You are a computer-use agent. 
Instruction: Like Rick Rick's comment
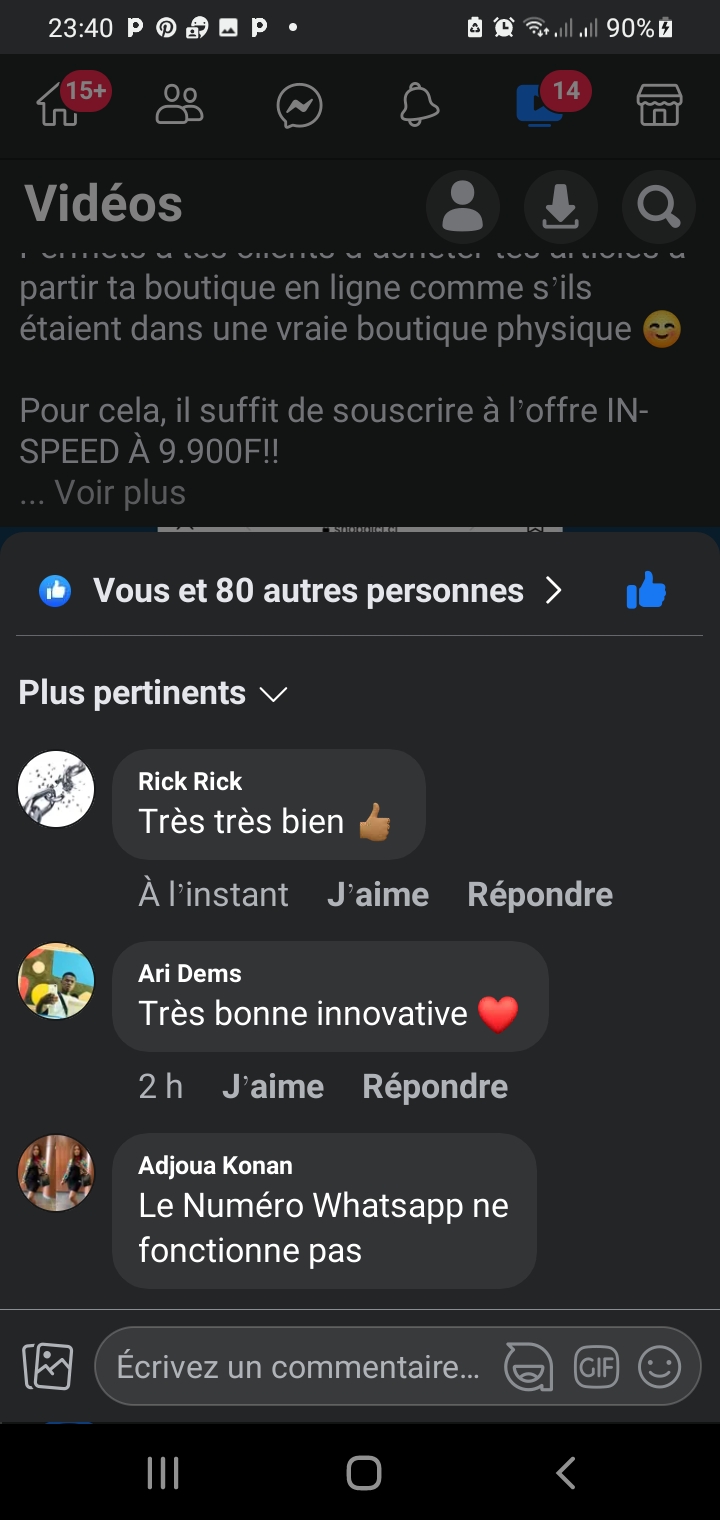click(x=378, y=894)
